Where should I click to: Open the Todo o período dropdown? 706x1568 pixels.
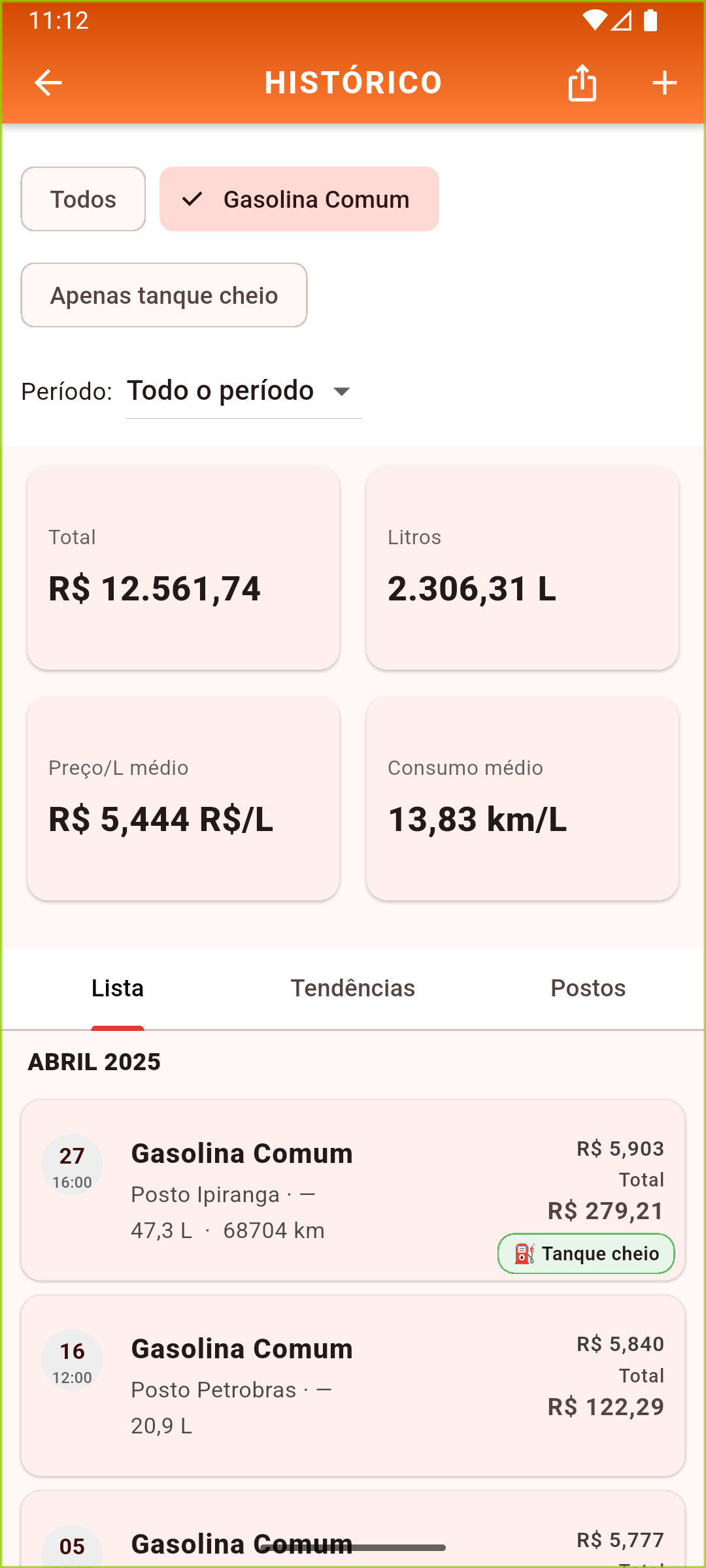click(x=243, y=390)
